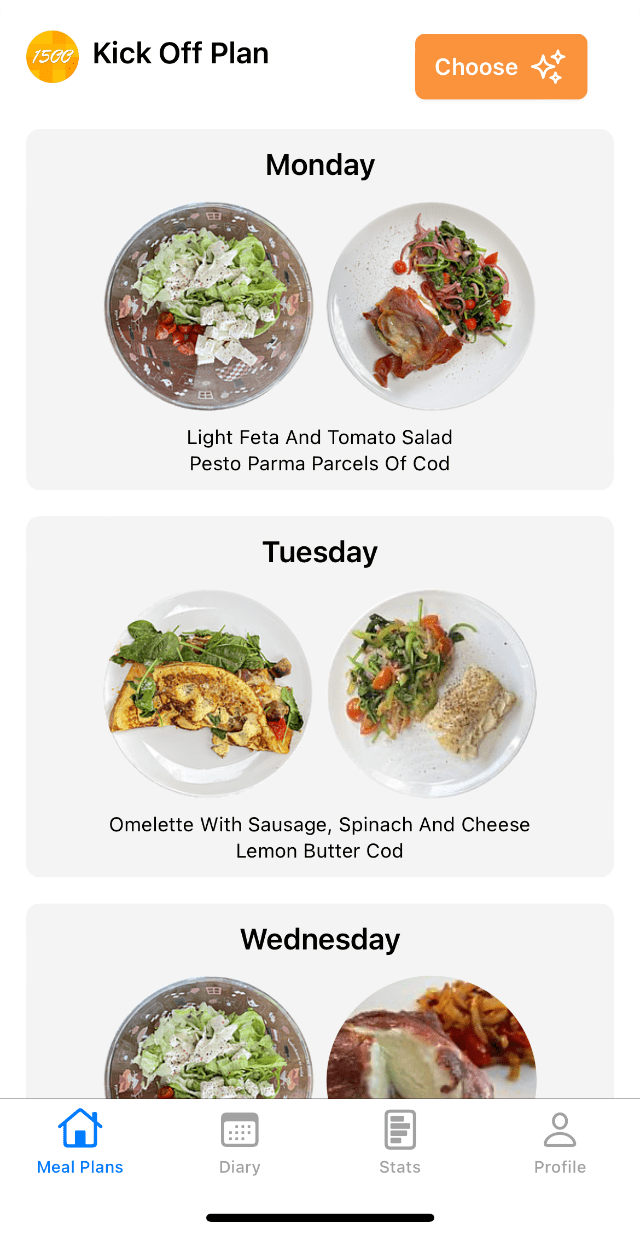The image size is (640, 1235).
Task: Tap the Choose plan button
Action: point(500,67)
